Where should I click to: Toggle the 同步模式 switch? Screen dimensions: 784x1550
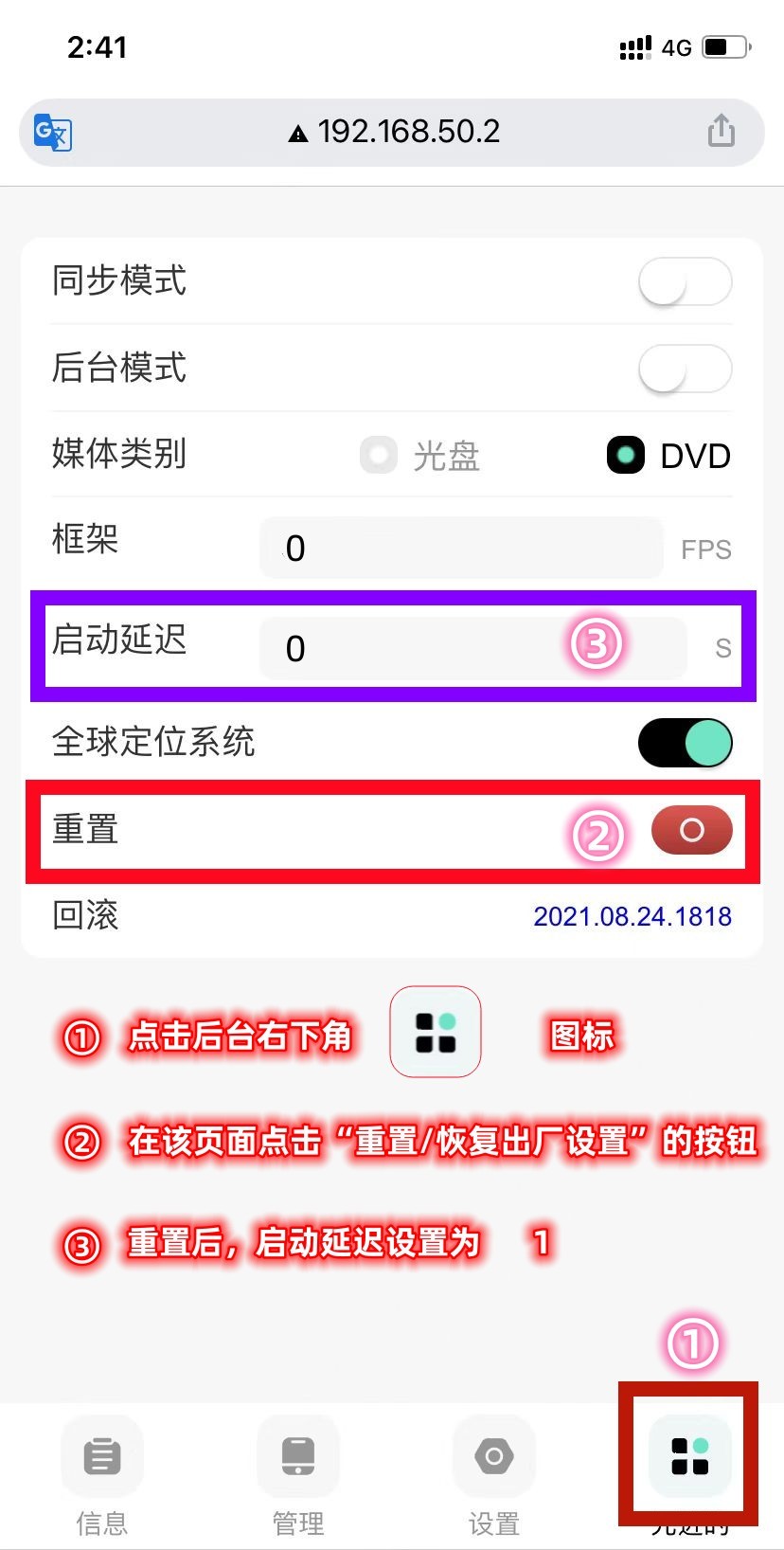point(685,282)
